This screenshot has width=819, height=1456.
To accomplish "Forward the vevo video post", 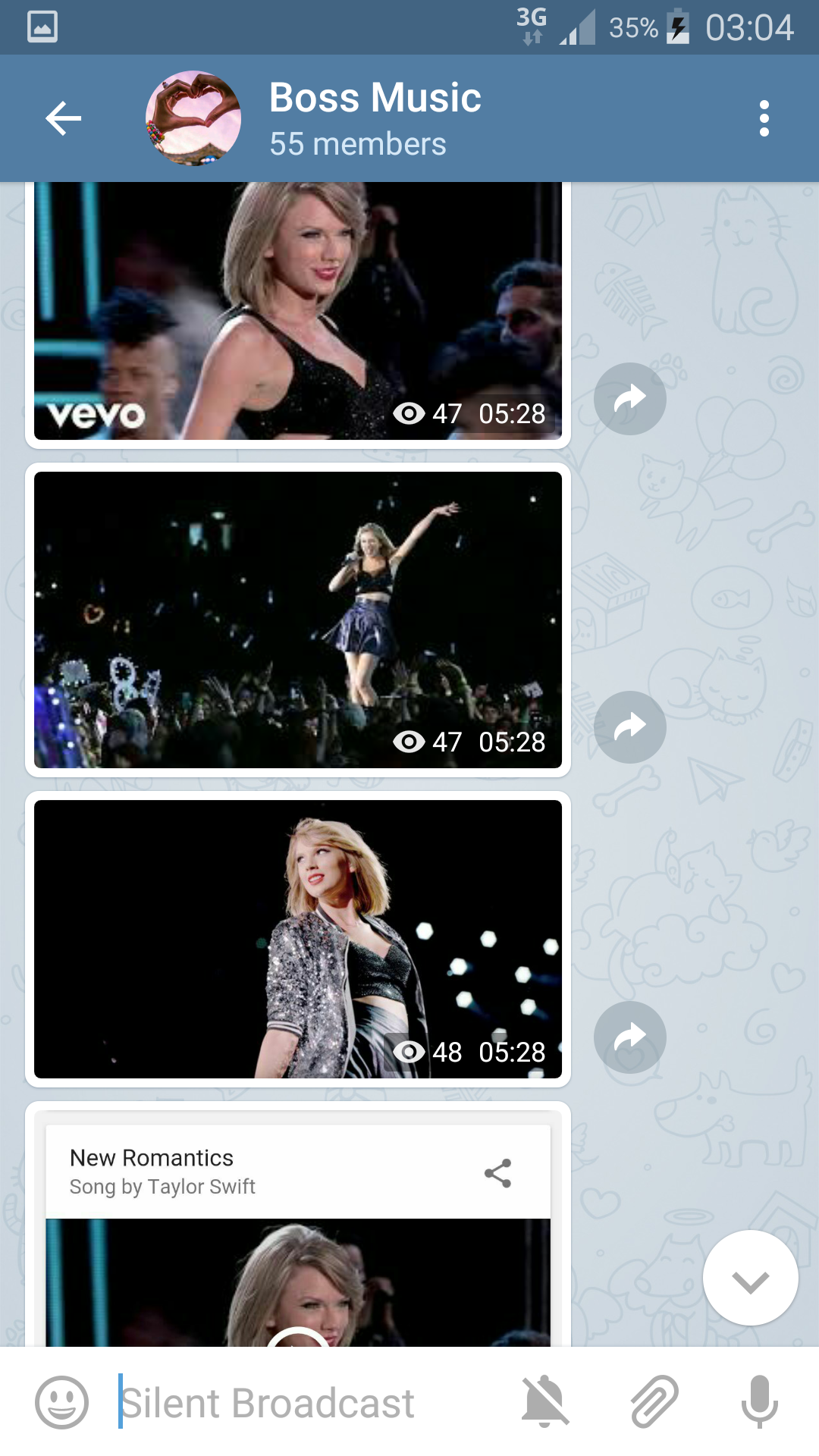I will click(629, 399).
